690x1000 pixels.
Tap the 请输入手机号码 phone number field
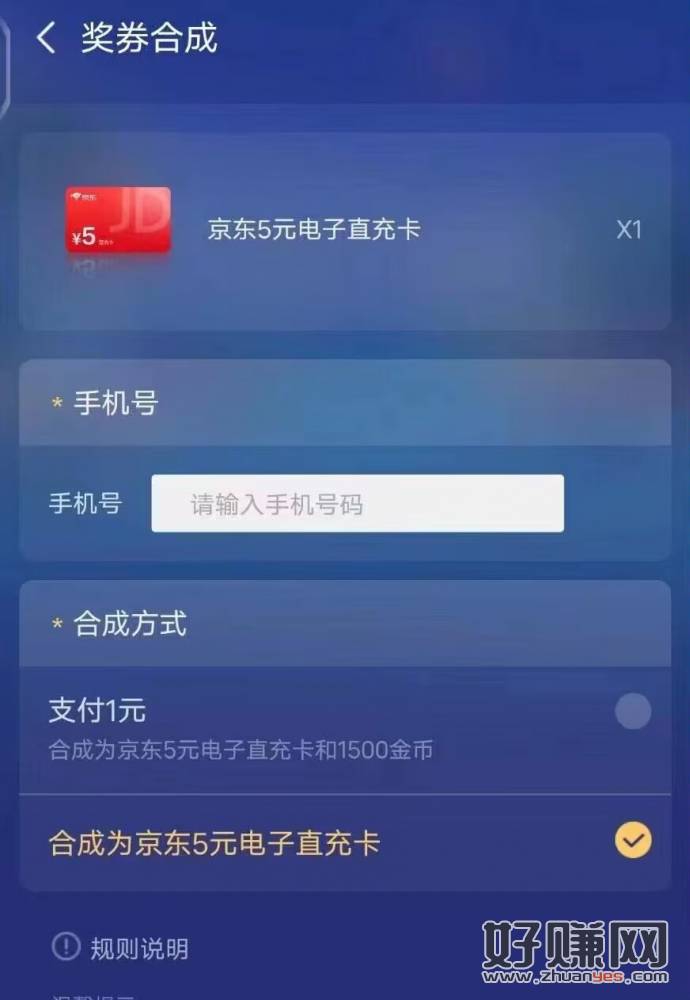pyautogui.click(x=357, y=503)
